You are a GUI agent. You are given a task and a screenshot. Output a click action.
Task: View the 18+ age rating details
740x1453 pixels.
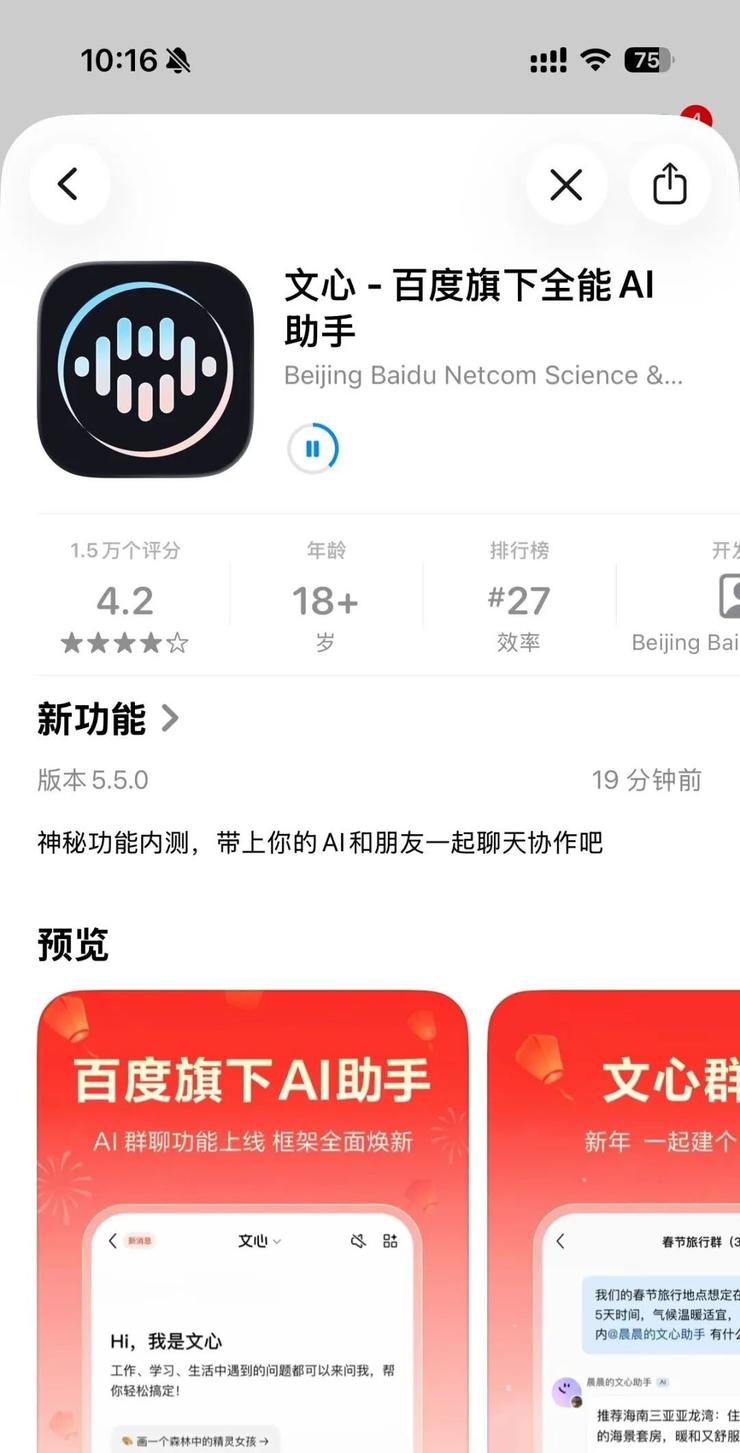[x=325, y=597]
